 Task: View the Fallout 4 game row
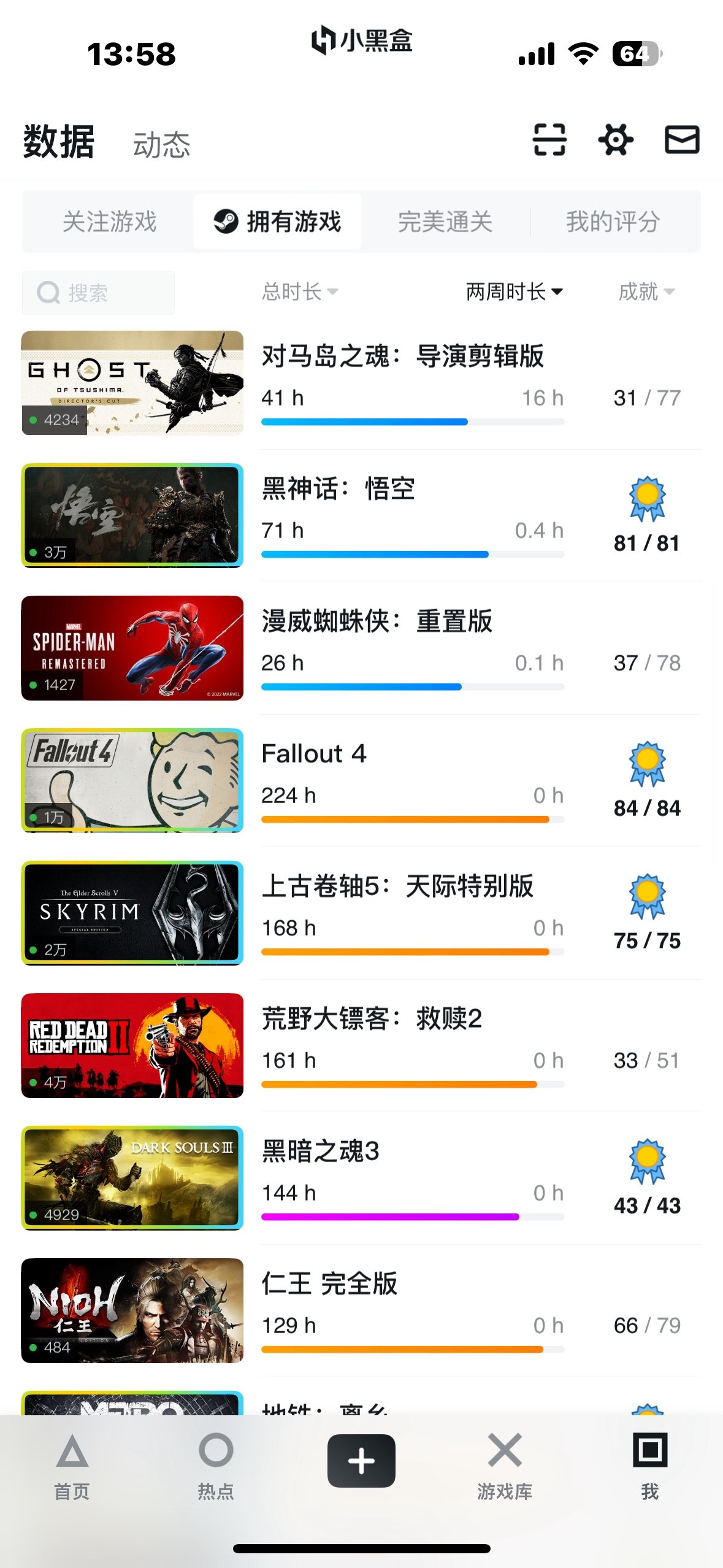(314, 754)
